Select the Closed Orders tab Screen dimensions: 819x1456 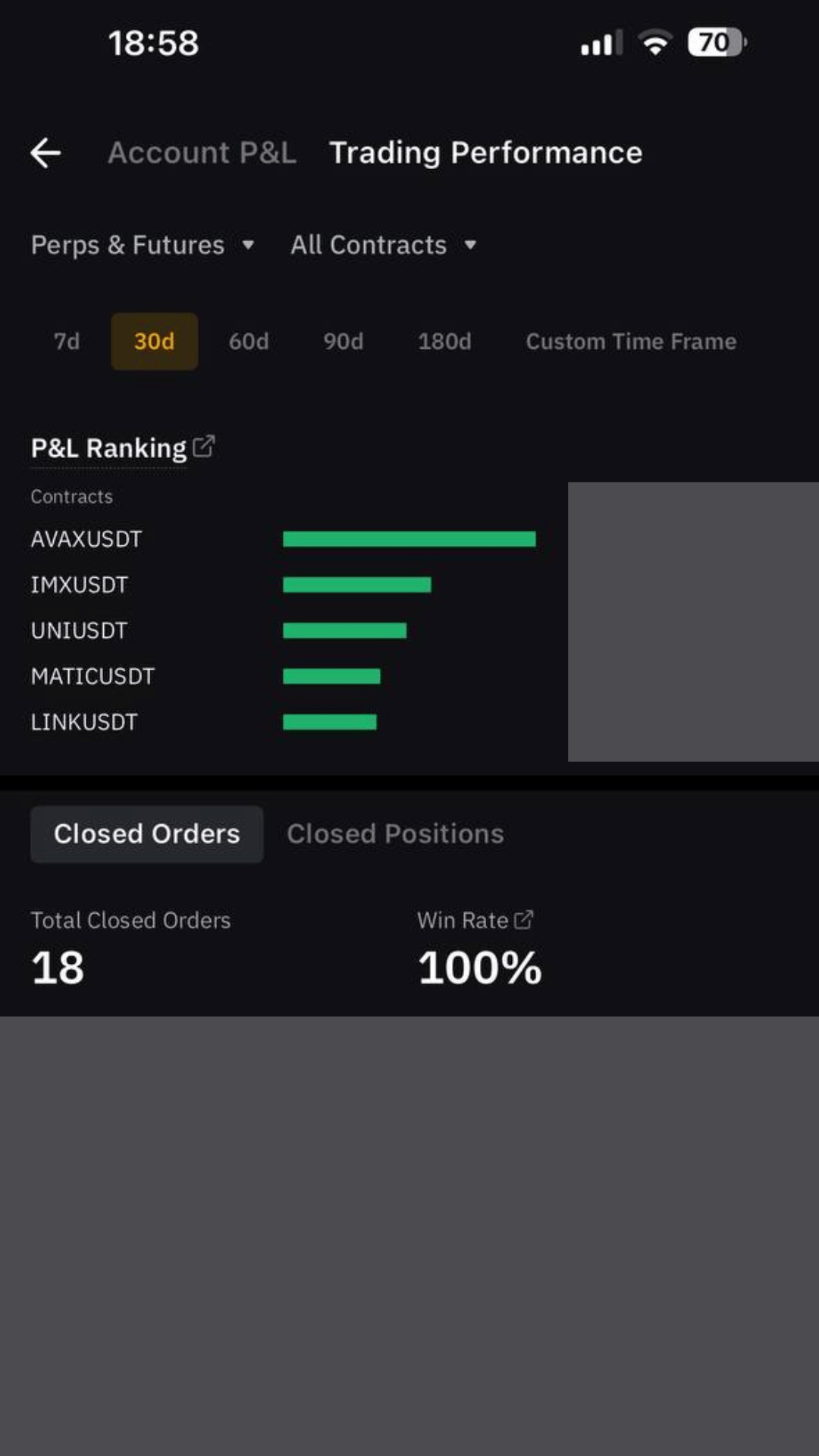point(146,833)
